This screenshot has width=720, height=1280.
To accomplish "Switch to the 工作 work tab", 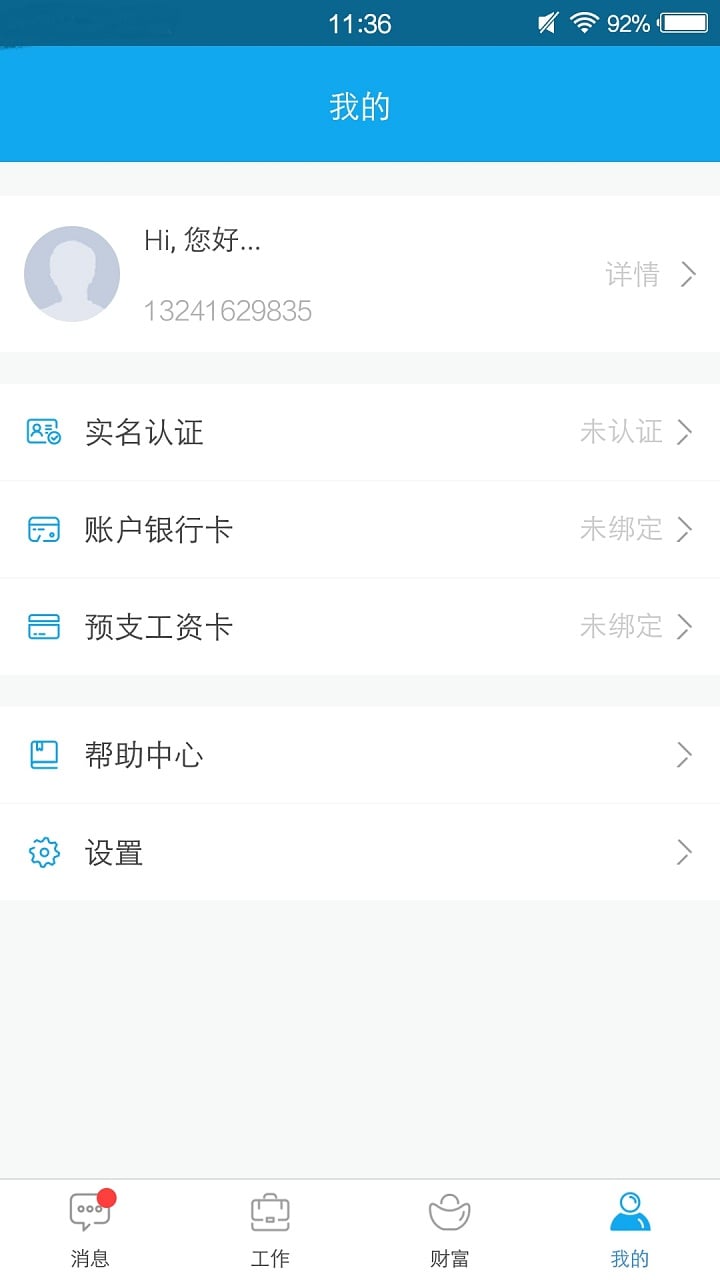I will (x=270, y=1229).
